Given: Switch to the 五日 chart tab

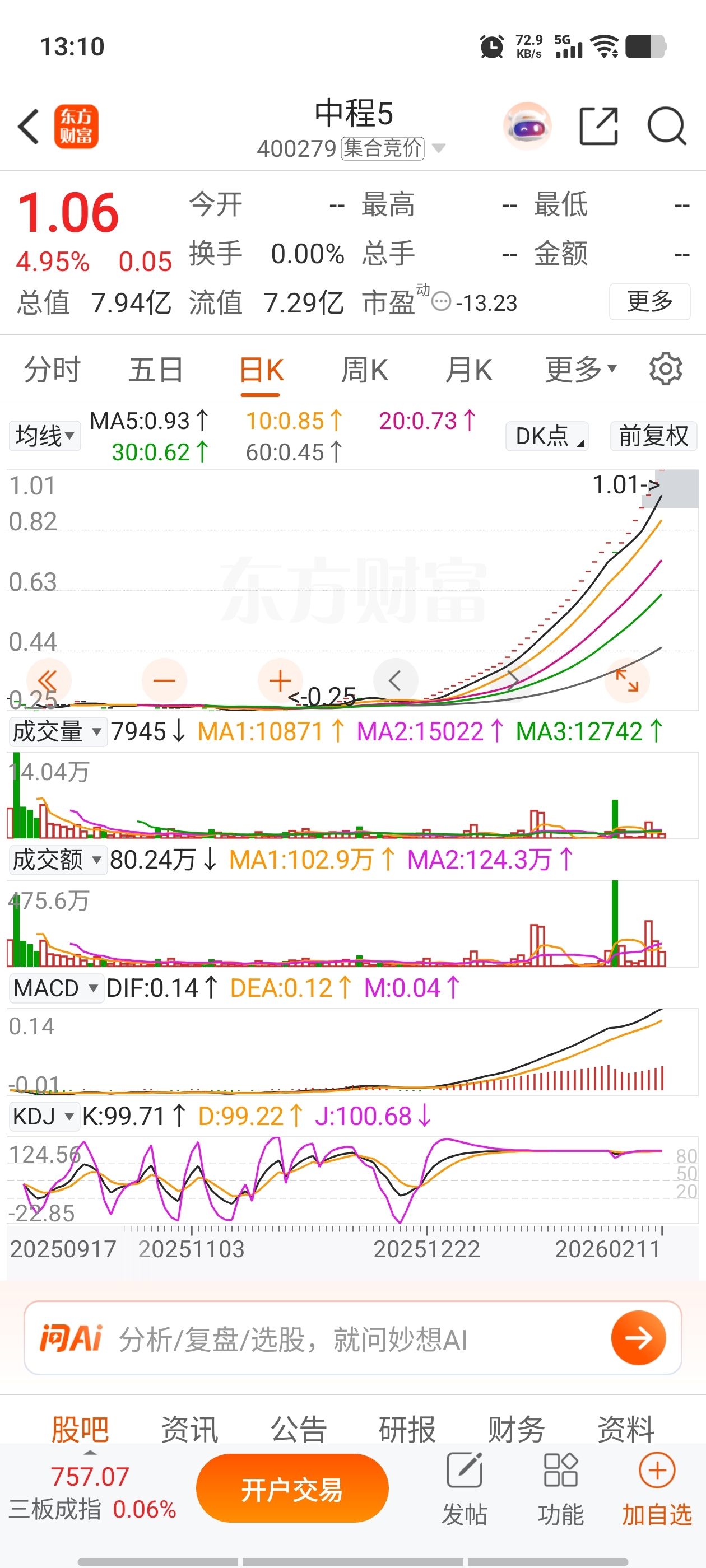Looking at the screenshot, I should [x=156, y=370].
